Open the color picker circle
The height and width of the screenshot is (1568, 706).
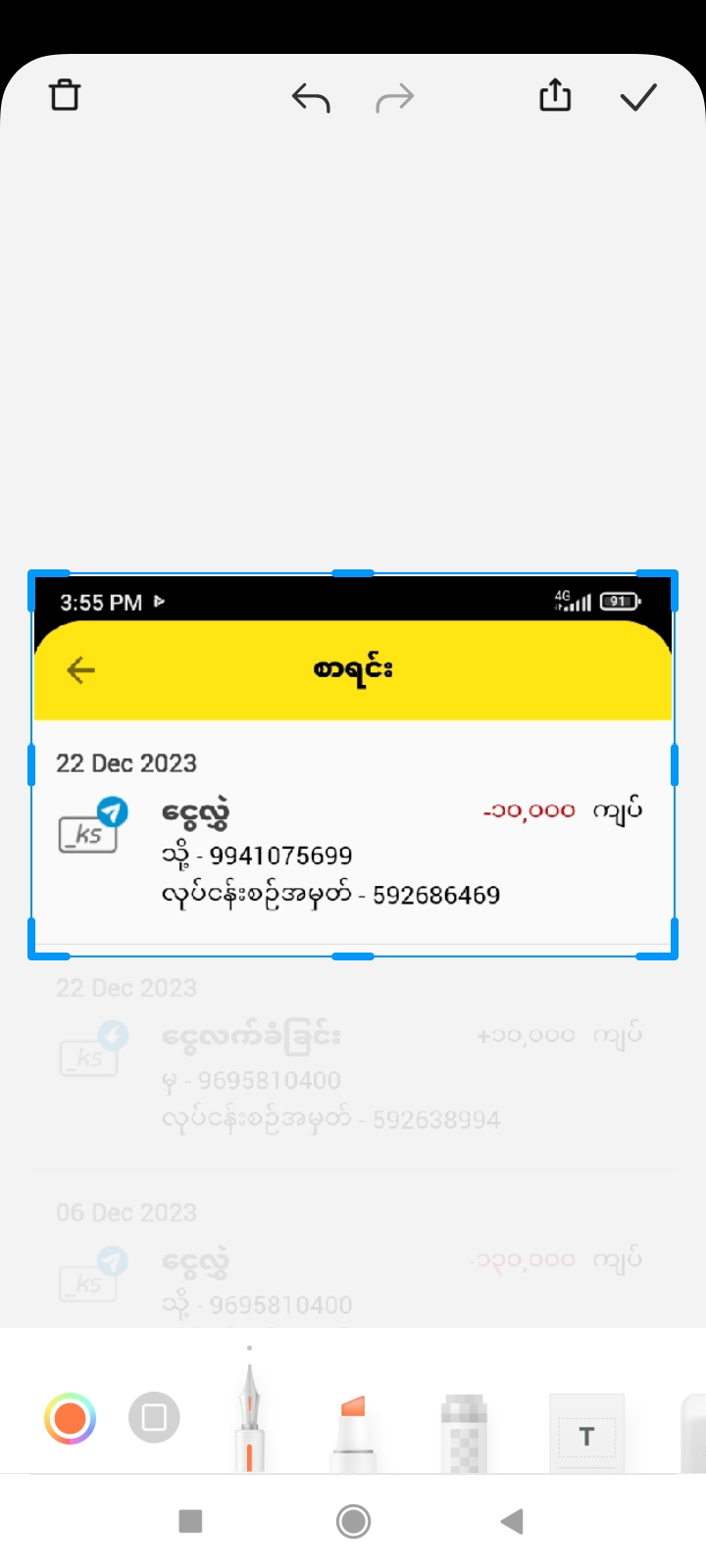(70, 1418)
